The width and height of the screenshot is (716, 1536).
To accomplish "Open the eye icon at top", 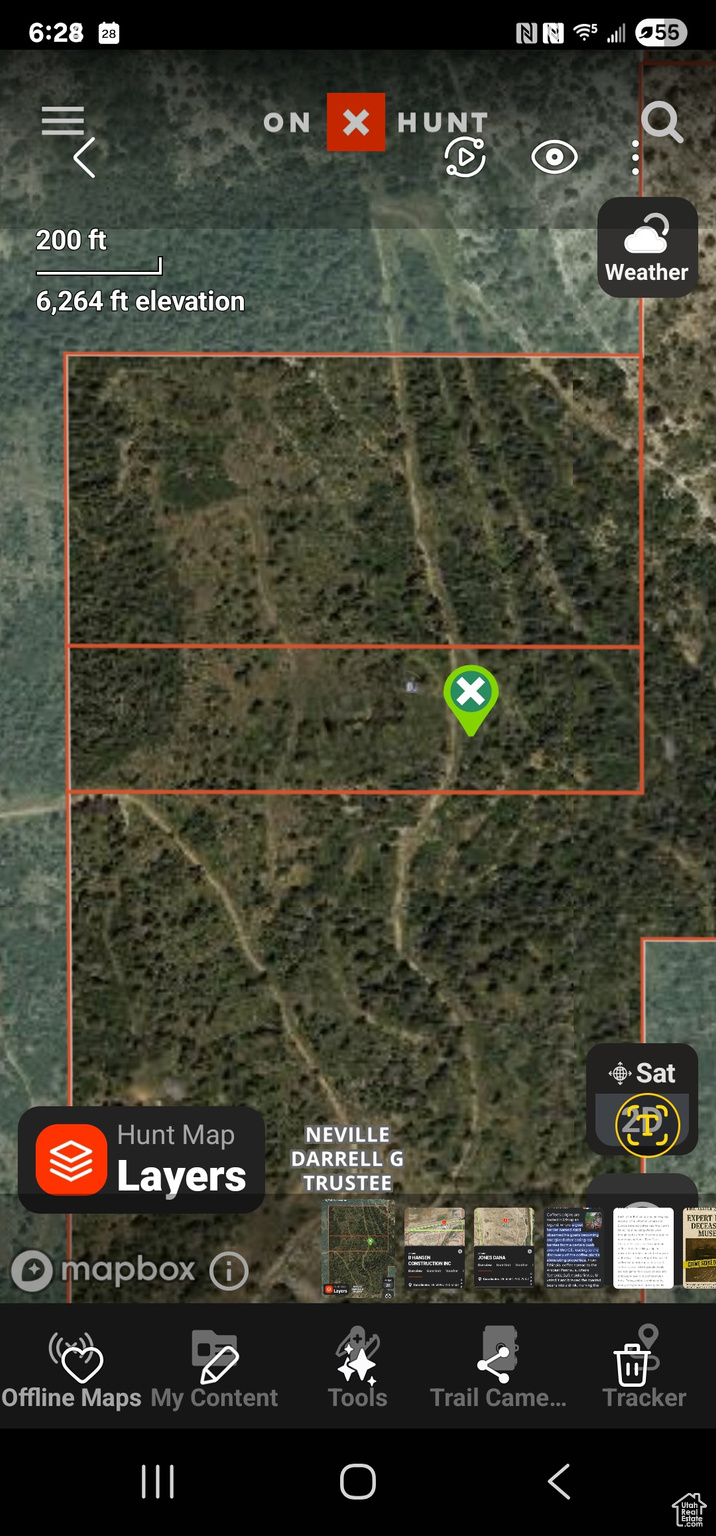I will click(x=554, y=157).
